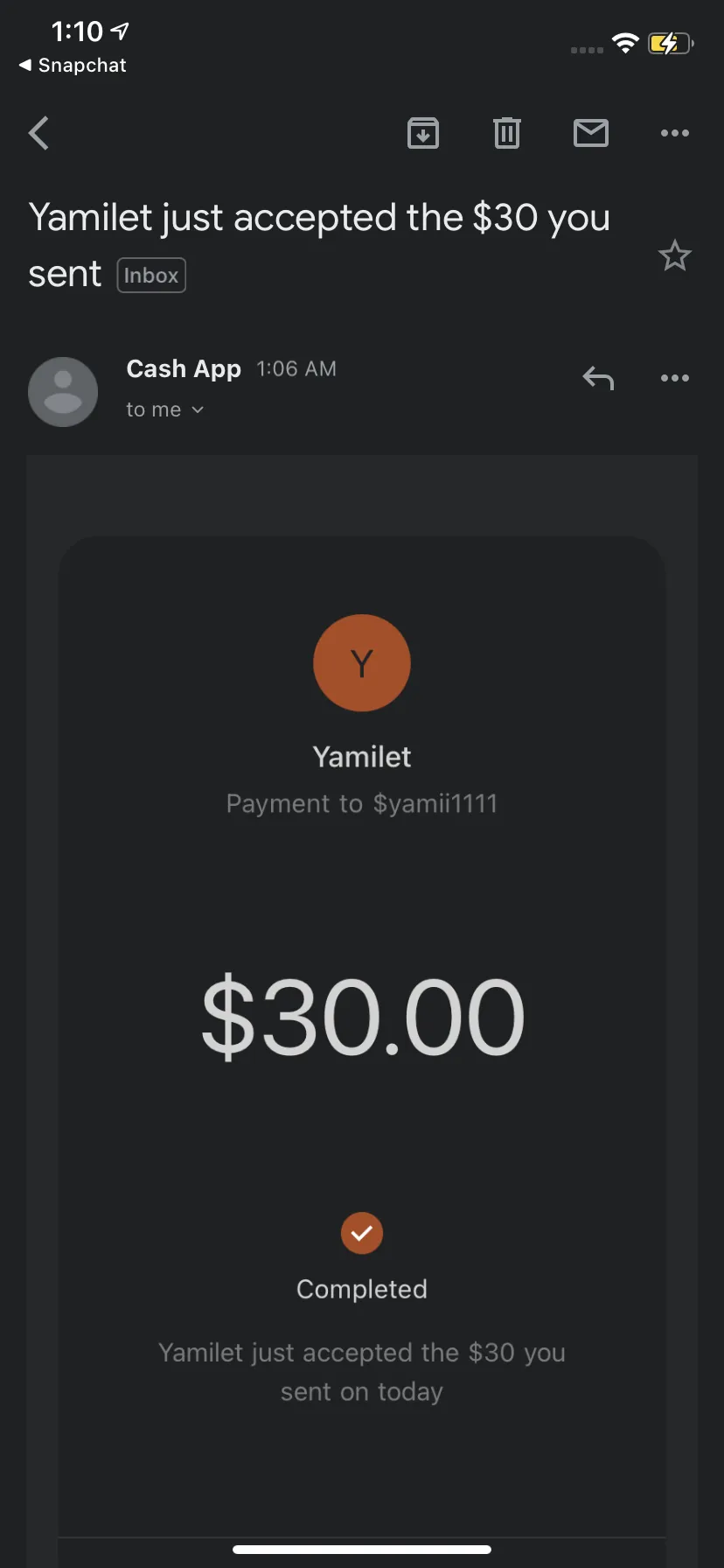Tap the Inbox label chip
Image resolution: width=724 pixels, height=1568 pixels.
tap(151, 275)
